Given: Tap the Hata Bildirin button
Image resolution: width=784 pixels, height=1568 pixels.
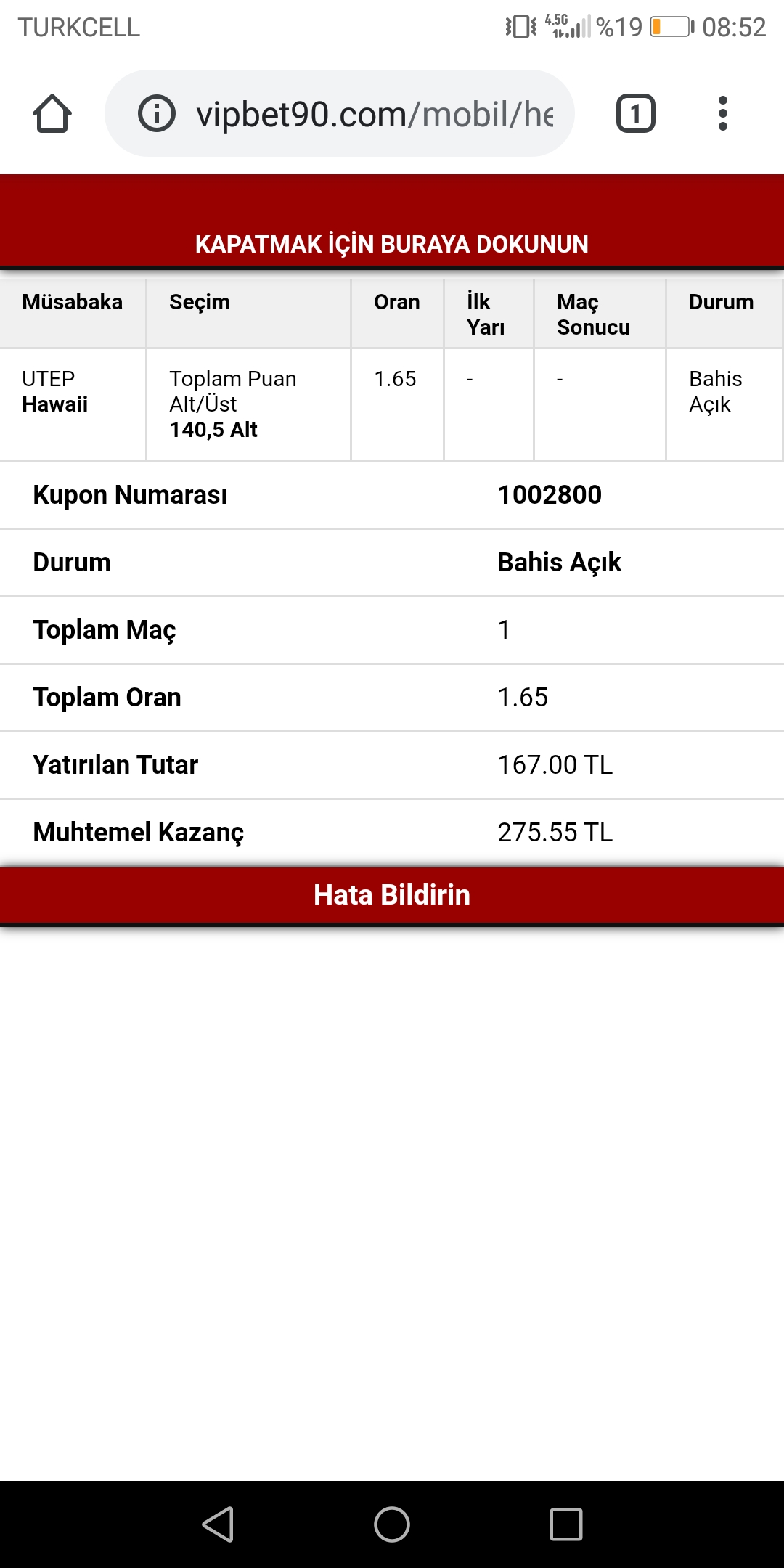Looking at the screenshot, I should click(x=392, y=895).
